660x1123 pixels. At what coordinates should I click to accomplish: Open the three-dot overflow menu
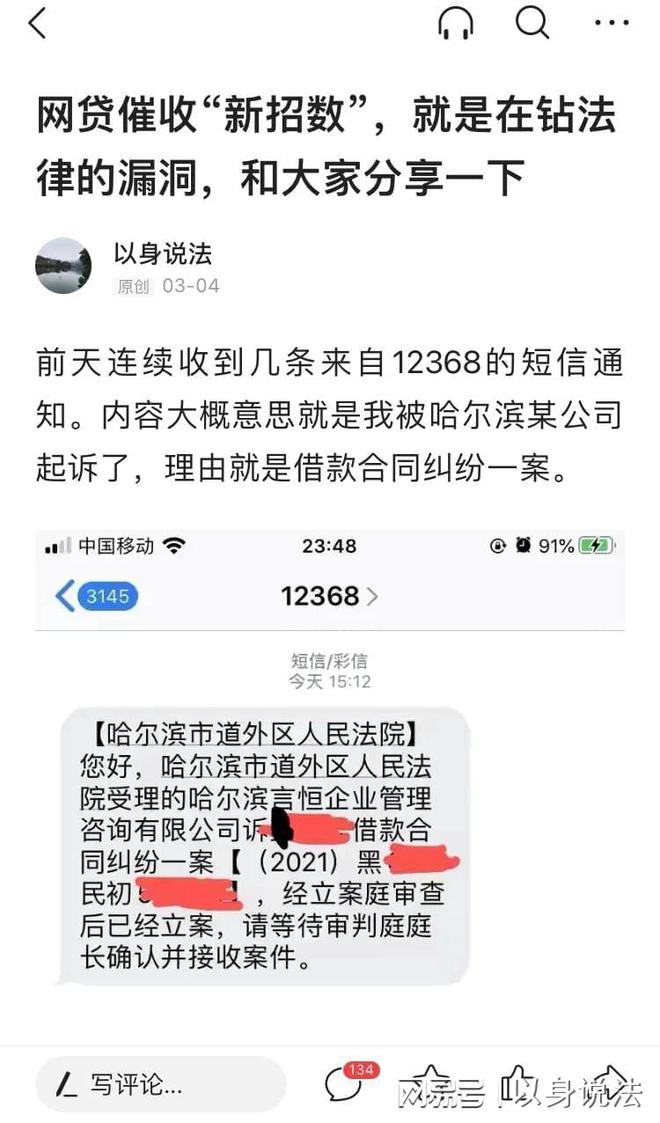tap(612, 23)
